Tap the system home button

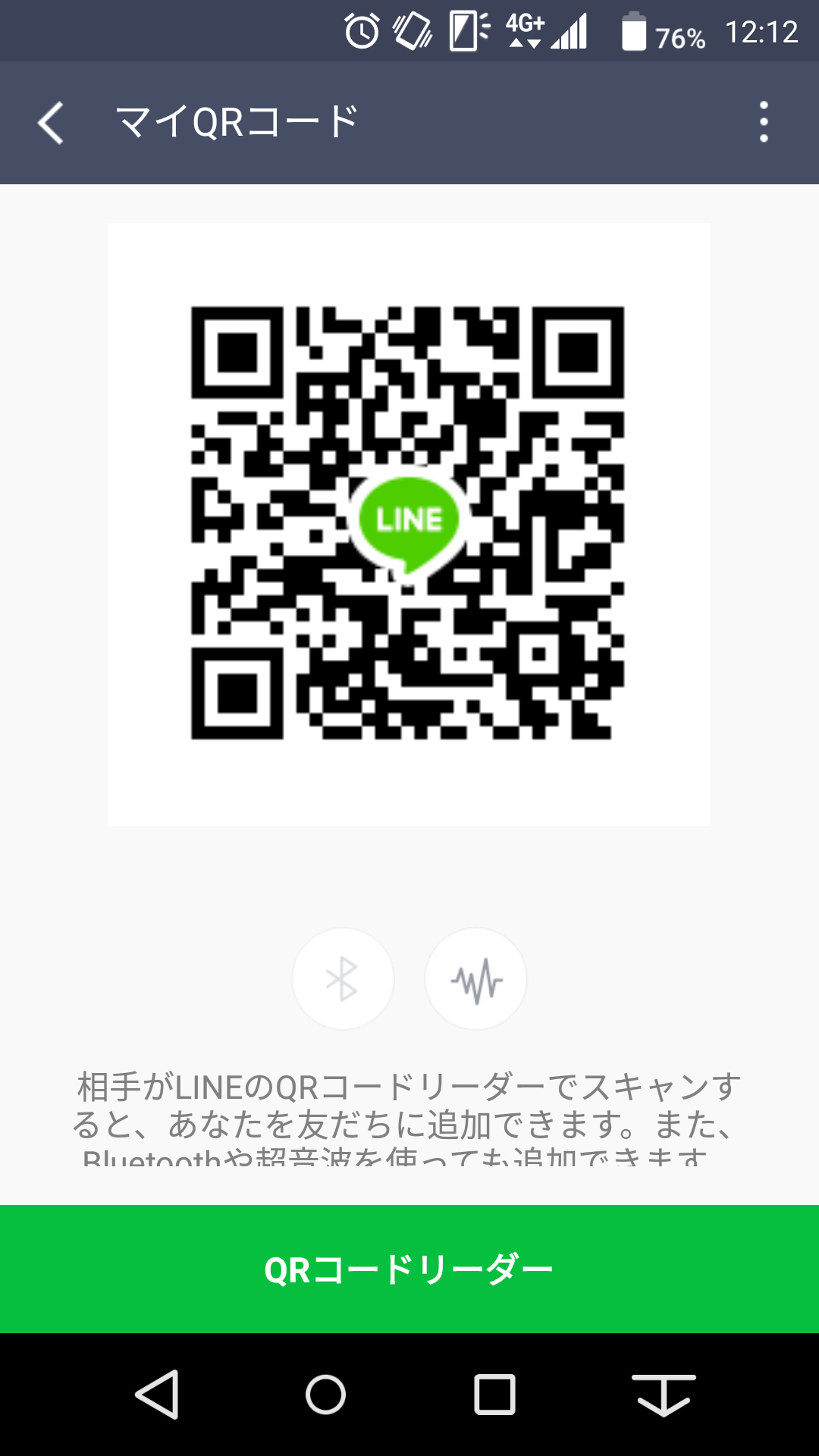[x=325, y=1395]
